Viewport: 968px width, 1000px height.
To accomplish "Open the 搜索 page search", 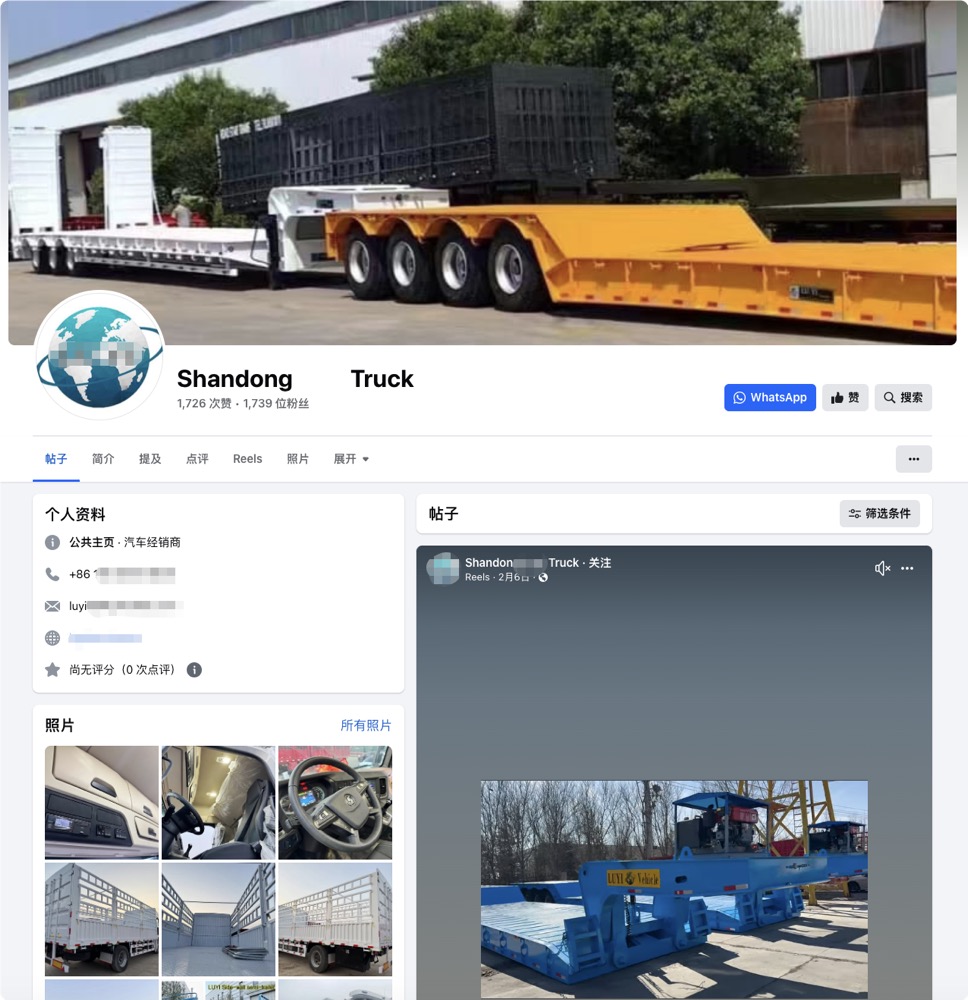I will coord(902,398).
